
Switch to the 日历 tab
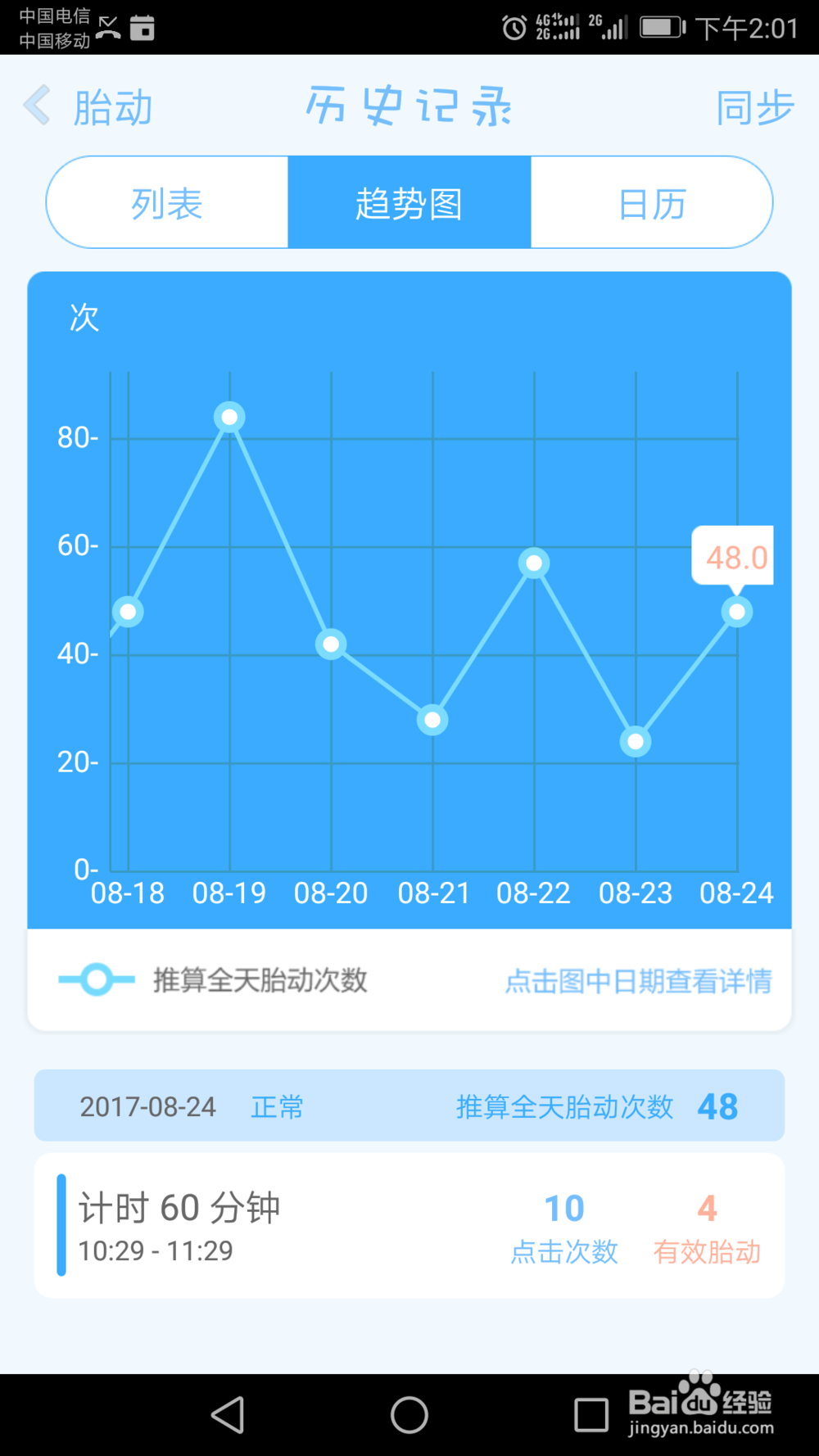(x=651, y=202)
